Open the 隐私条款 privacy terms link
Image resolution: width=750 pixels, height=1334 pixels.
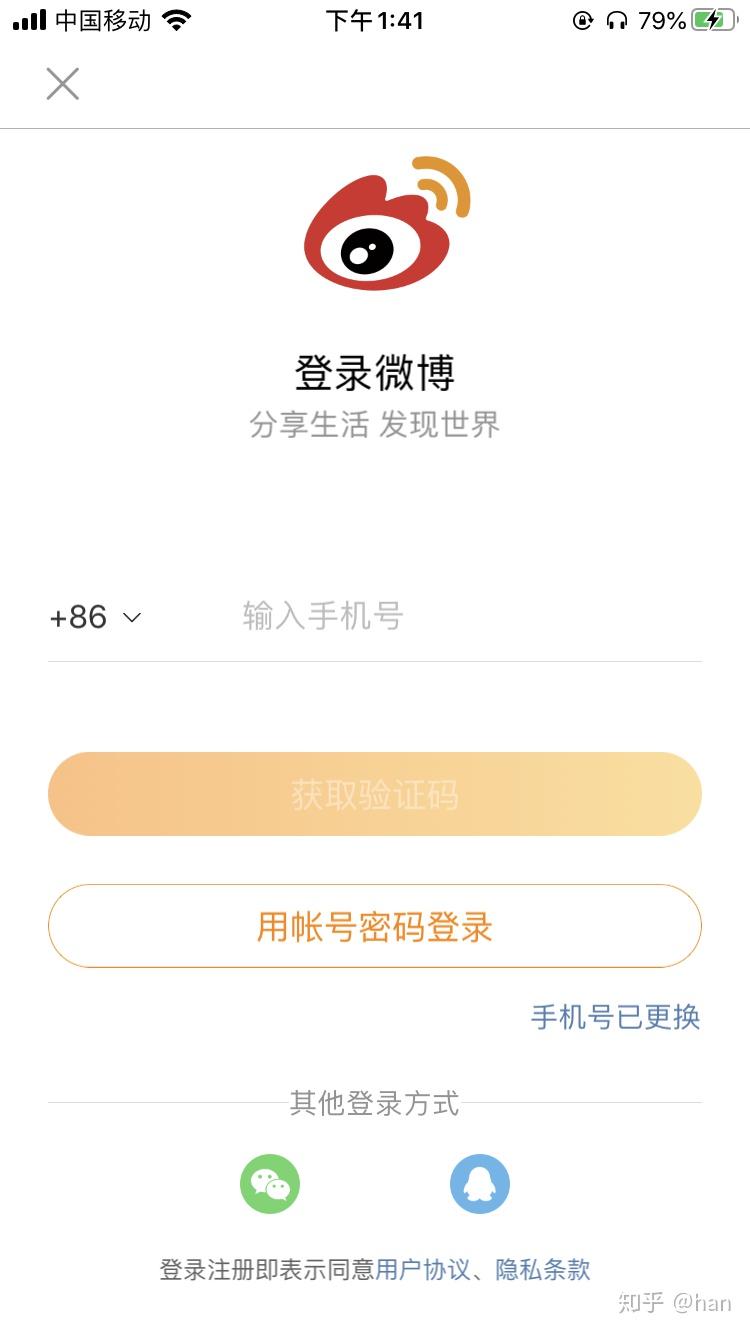(543, 1270)
